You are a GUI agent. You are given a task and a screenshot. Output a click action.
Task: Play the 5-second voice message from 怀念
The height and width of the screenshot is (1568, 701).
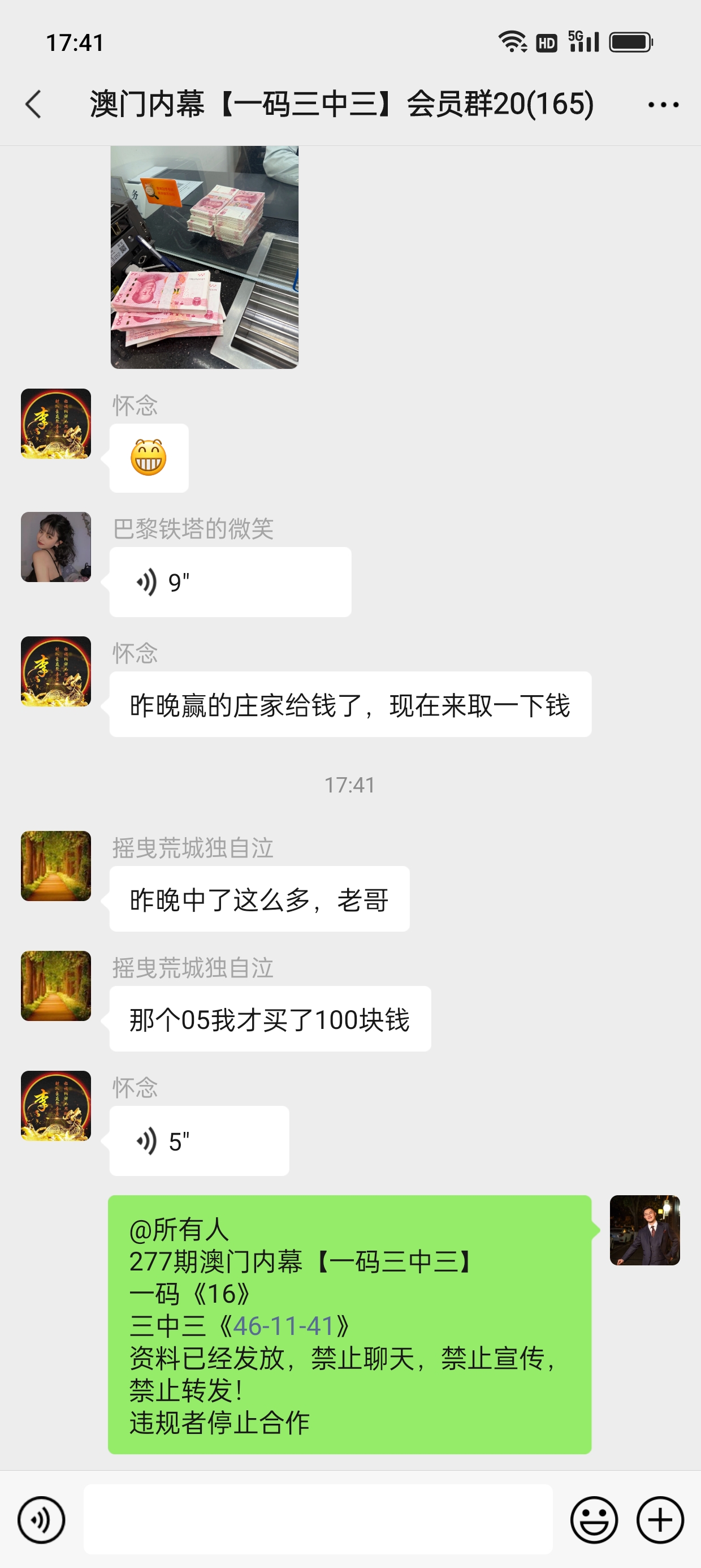199,1141
